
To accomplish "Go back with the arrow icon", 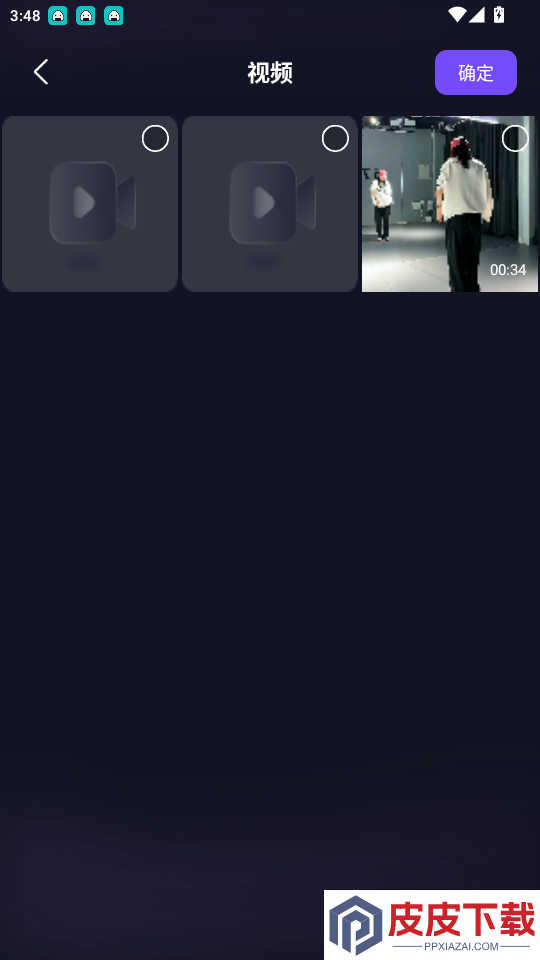I will tap(41, 72).
